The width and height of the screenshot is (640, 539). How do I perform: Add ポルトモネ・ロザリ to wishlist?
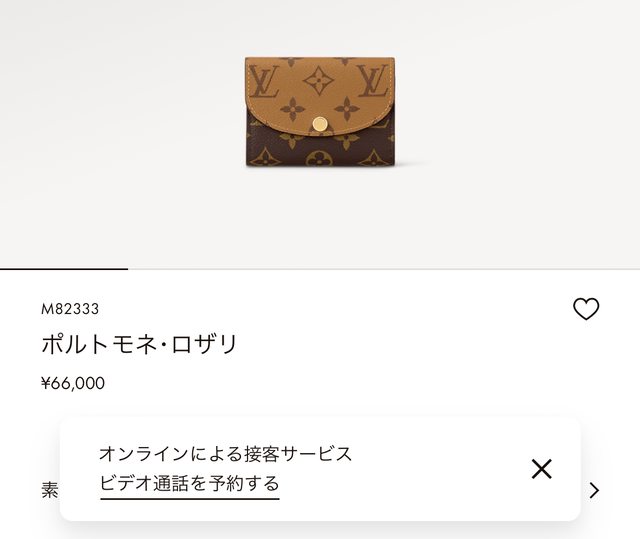[x=586, y=309]
